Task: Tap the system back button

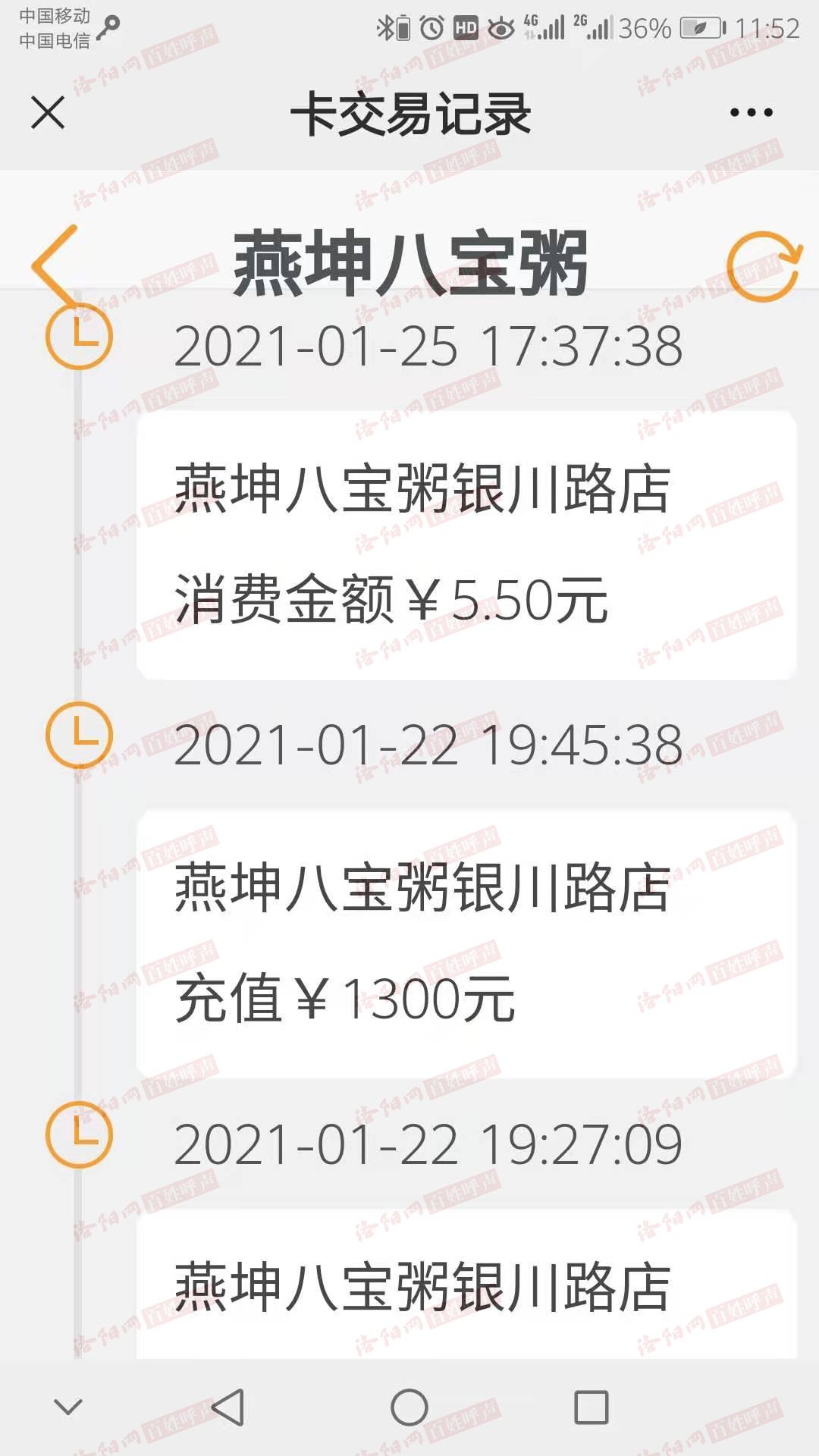Action: (227, 1407)
